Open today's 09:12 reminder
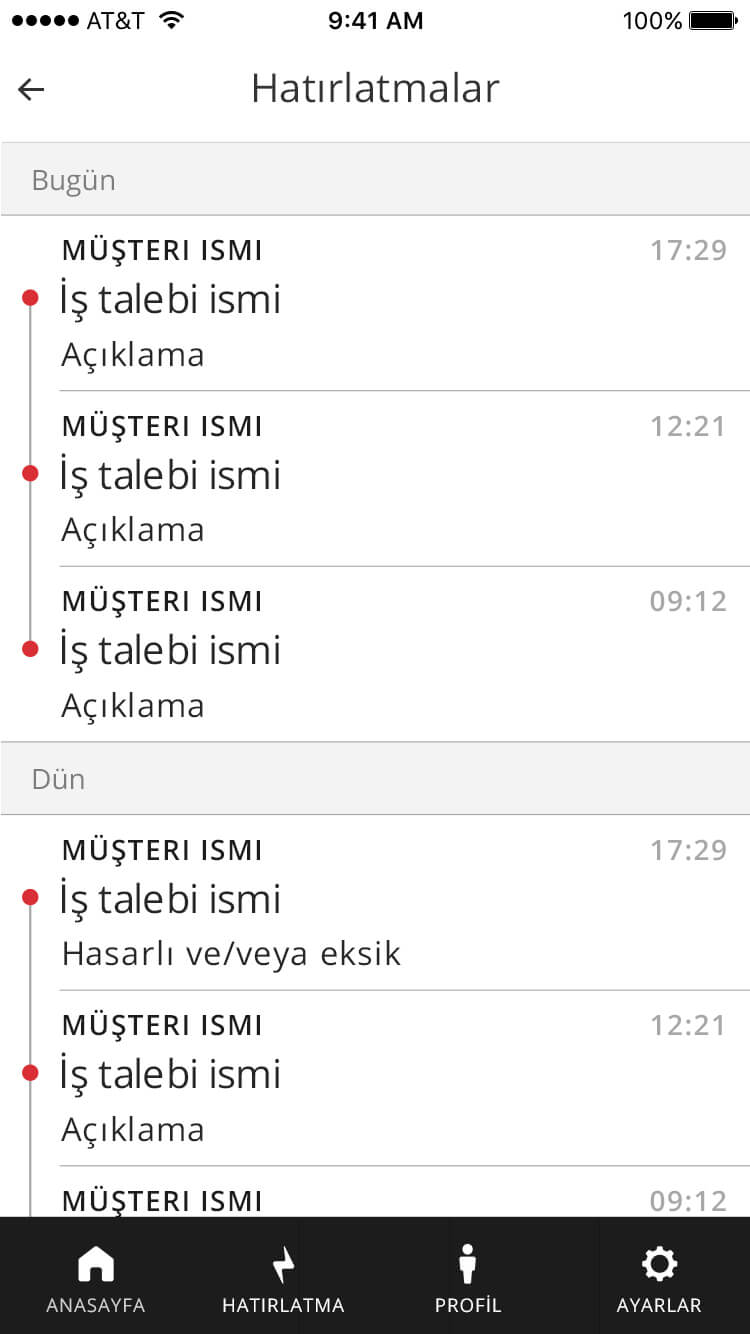750x1334 pixels. tap(375, 654)
